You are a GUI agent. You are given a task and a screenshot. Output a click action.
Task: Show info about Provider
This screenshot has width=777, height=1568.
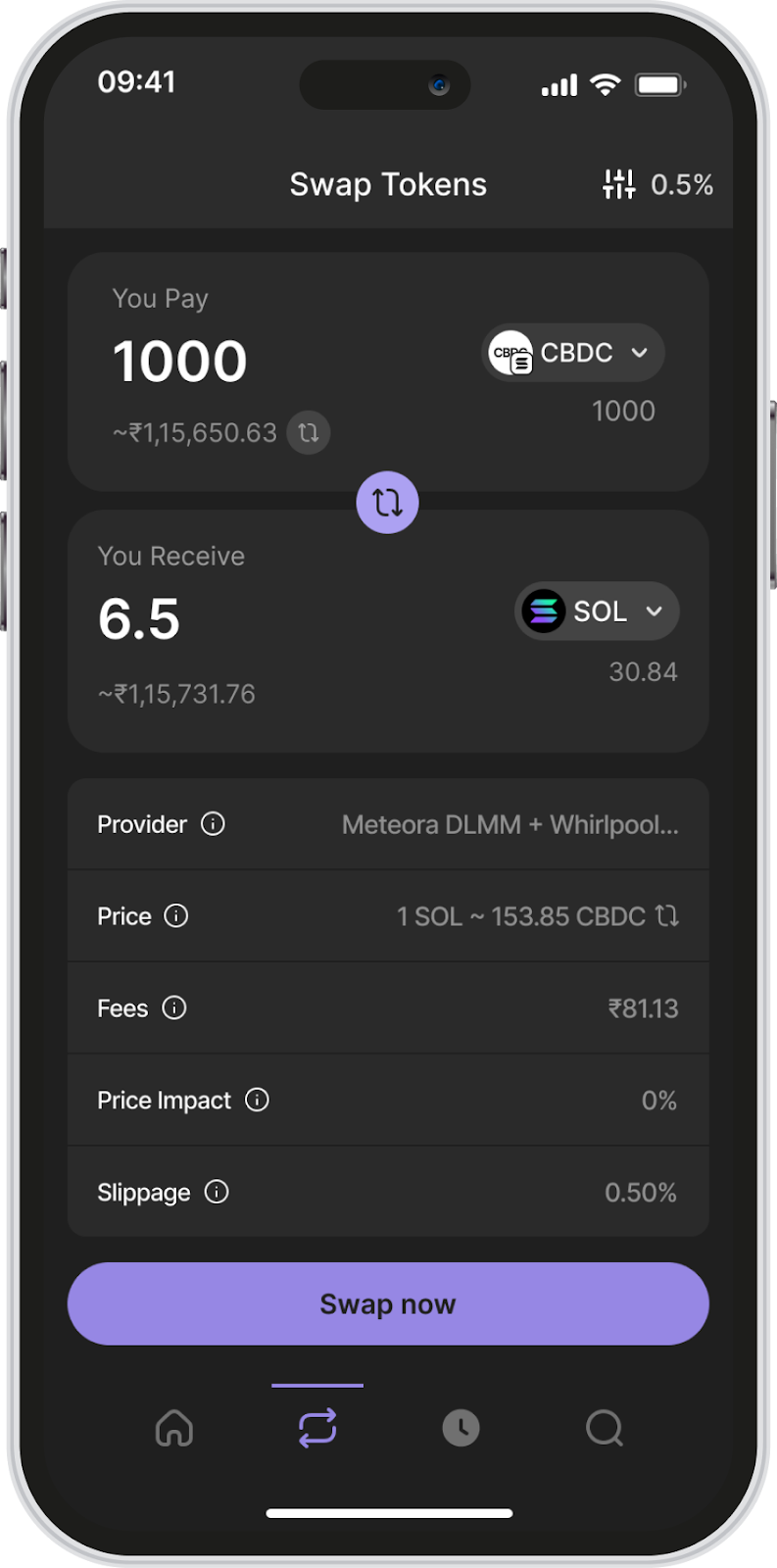[213, 824]
